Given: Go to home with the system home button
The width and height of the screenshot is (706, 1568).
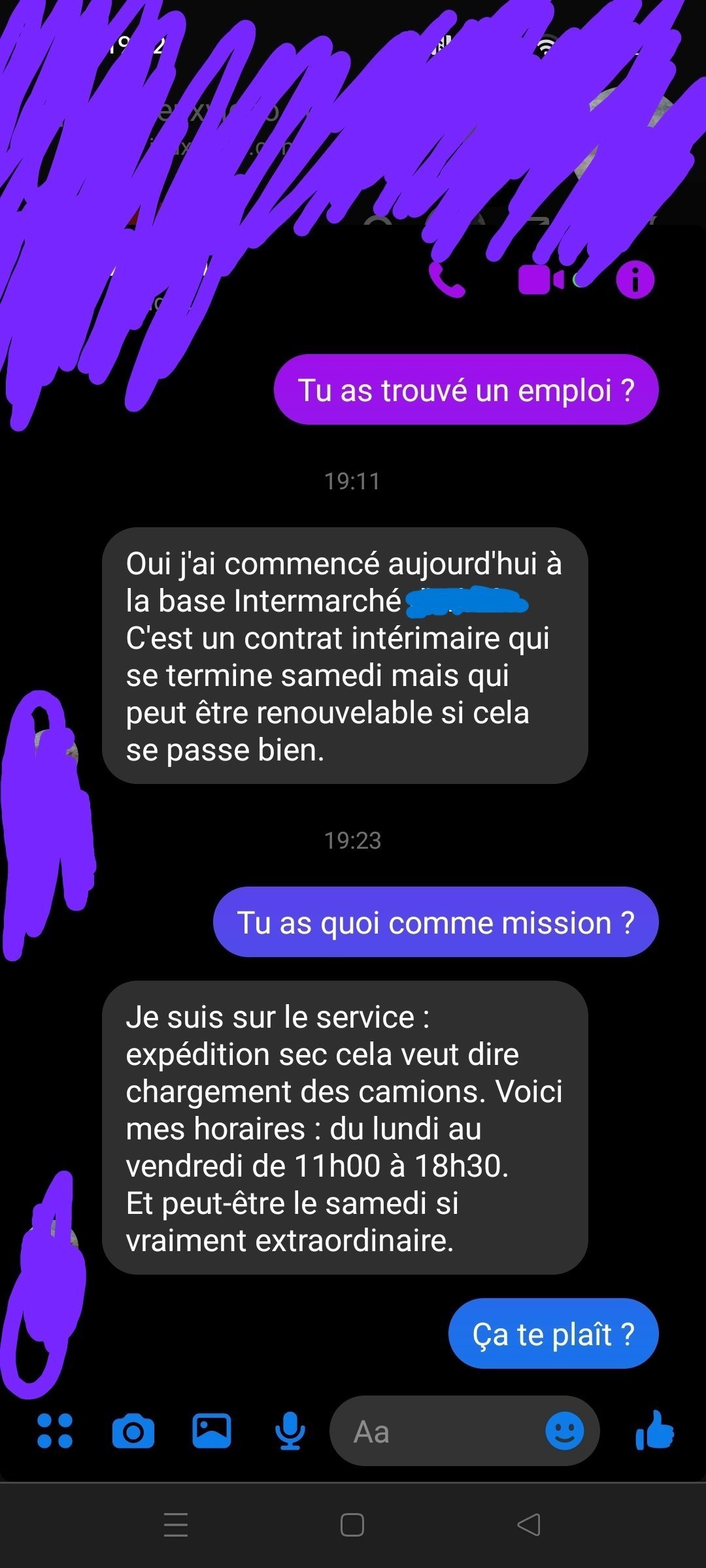Looking at the screenshot, I should tap(352, 1525).
